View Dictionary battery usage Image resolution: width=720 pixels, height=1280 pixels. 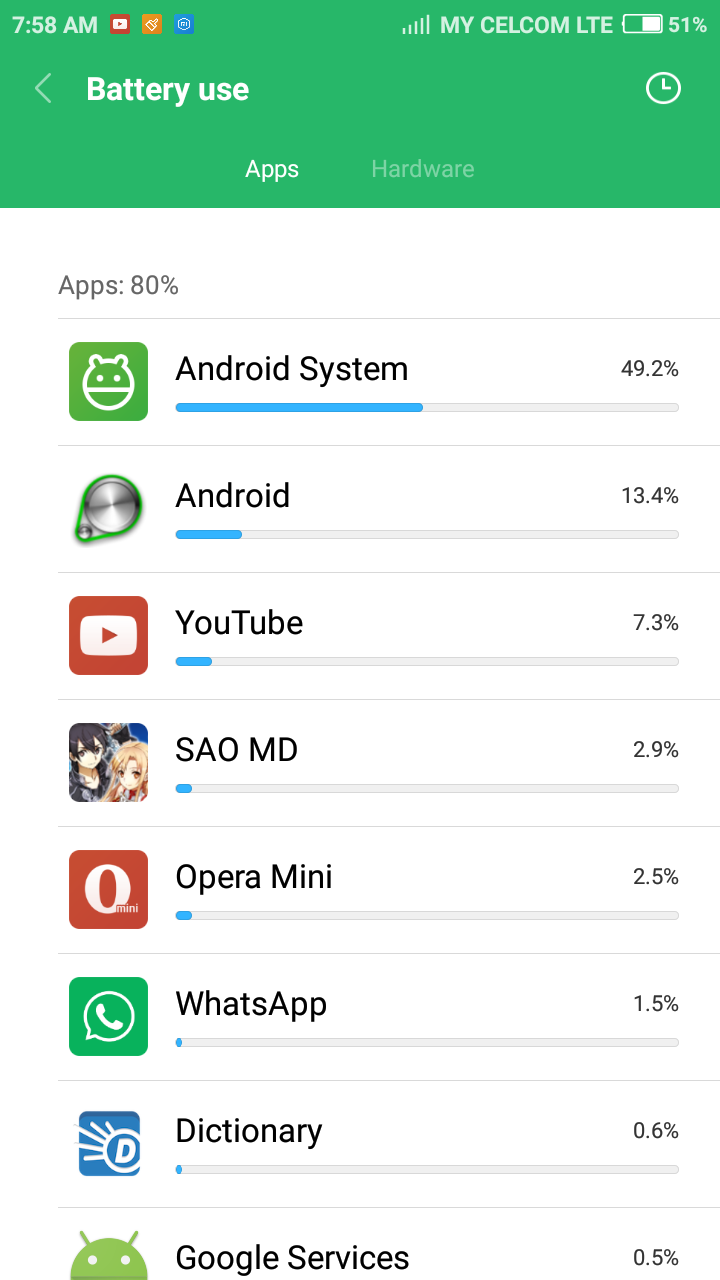(x=389, y=1144)
